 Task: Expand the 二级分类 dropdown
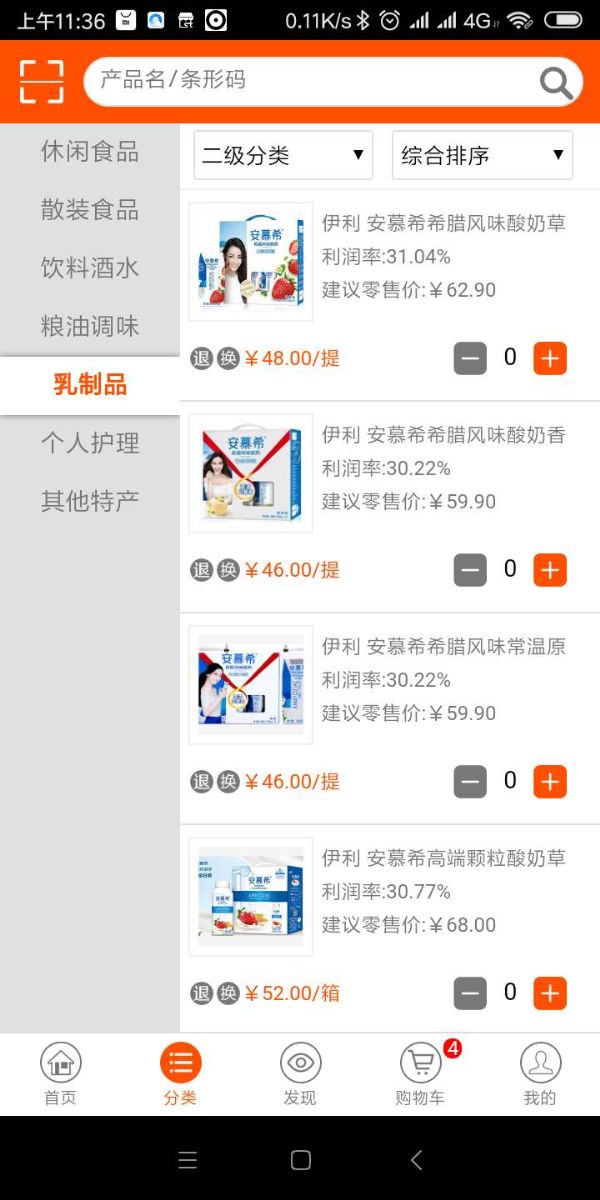(x=283, y=155)
